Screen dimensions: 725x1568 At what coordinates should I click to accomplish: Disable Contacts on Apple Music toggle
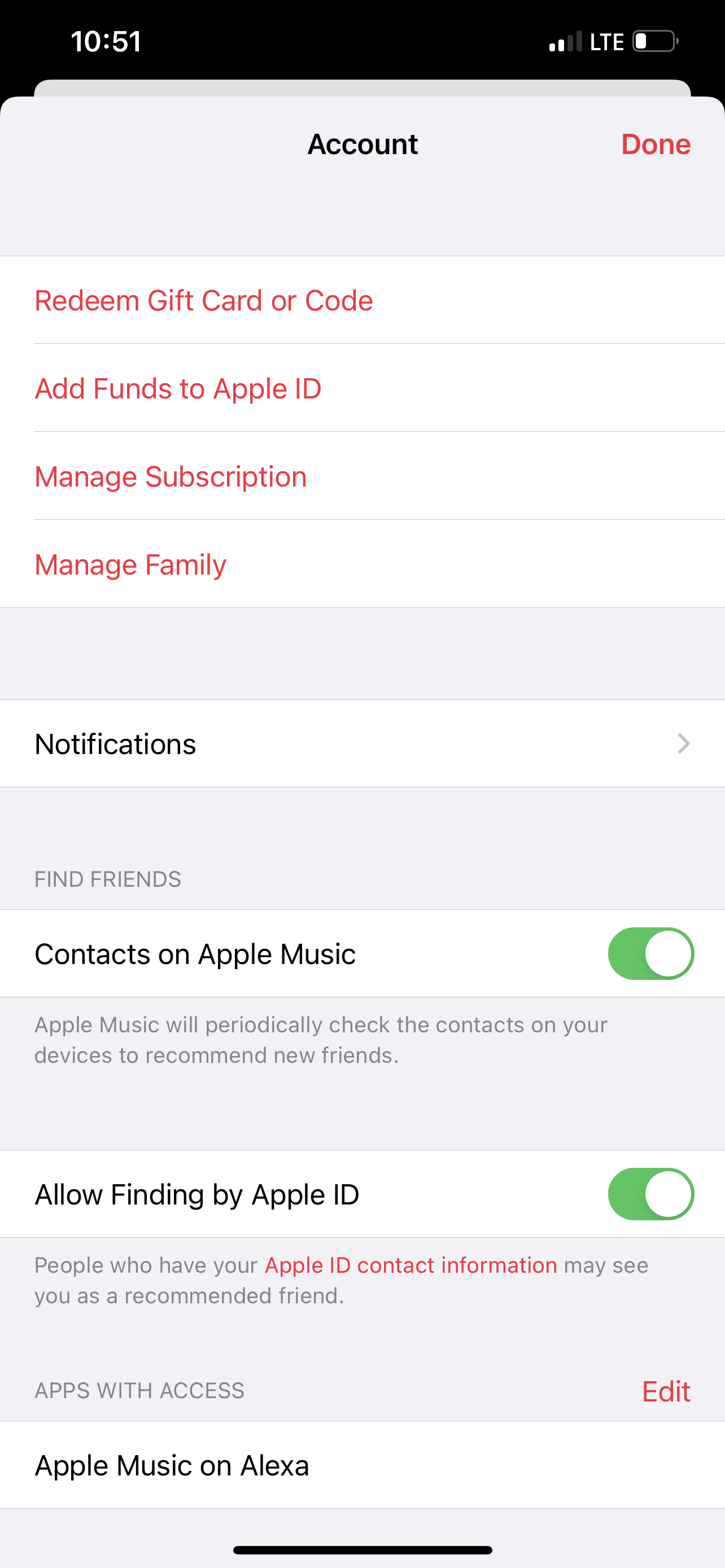(650, 954)
